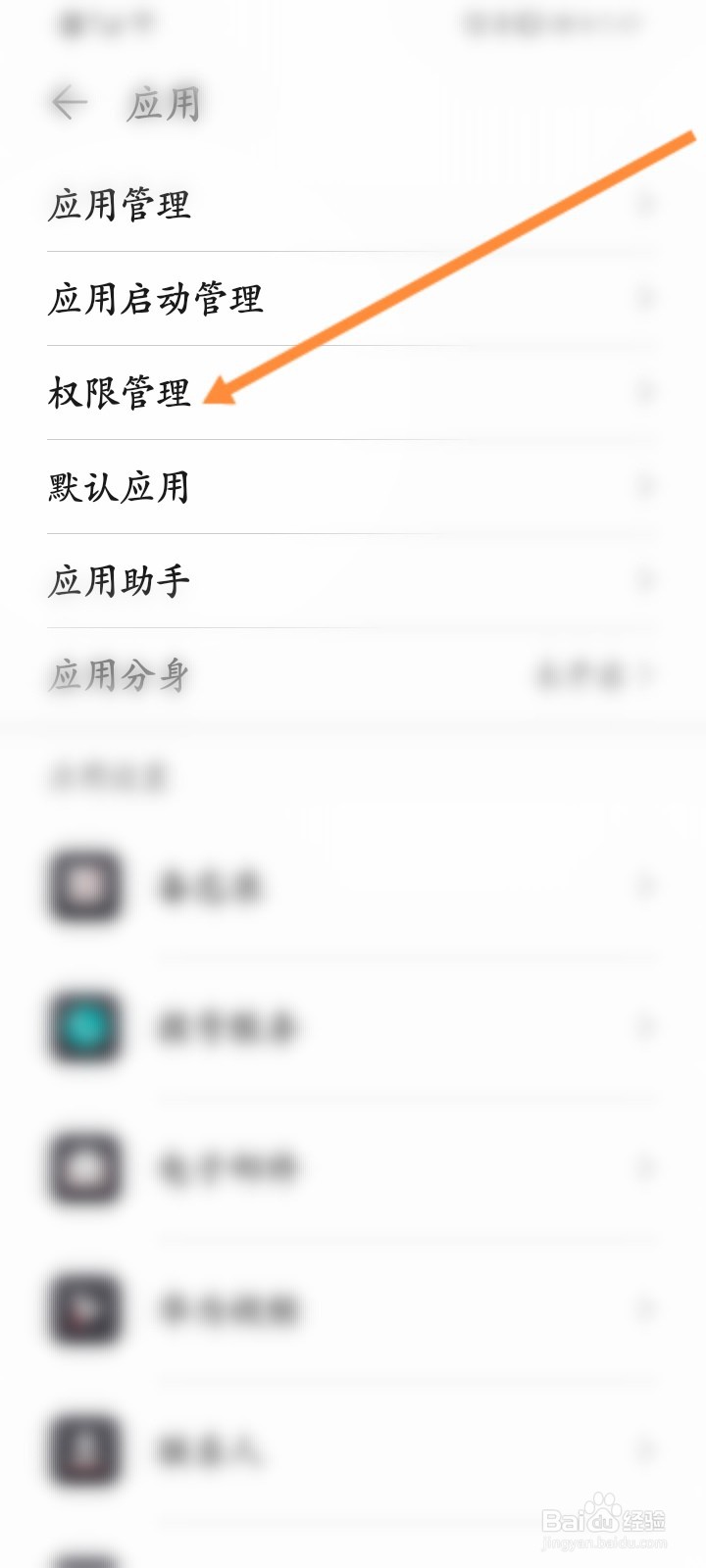Tap the third app icon below 应用分身

[x=85, y=1169]
